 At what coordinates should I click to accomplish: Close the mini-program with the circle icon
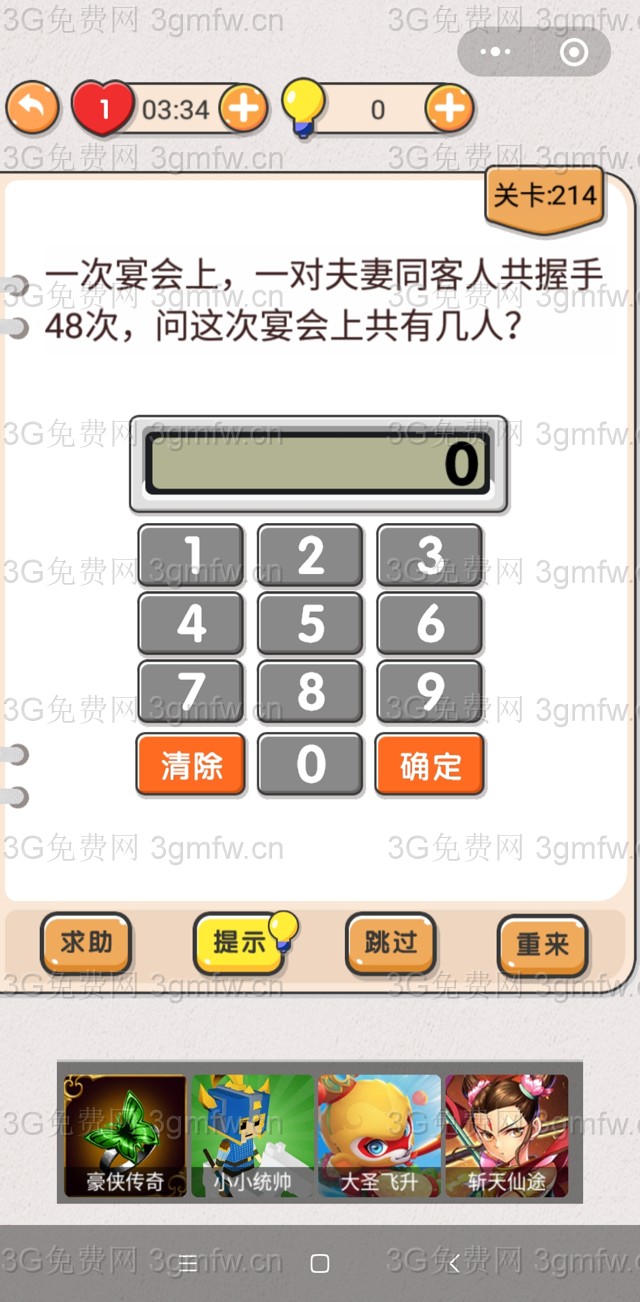pyautogui.click(x=574, y=52)
